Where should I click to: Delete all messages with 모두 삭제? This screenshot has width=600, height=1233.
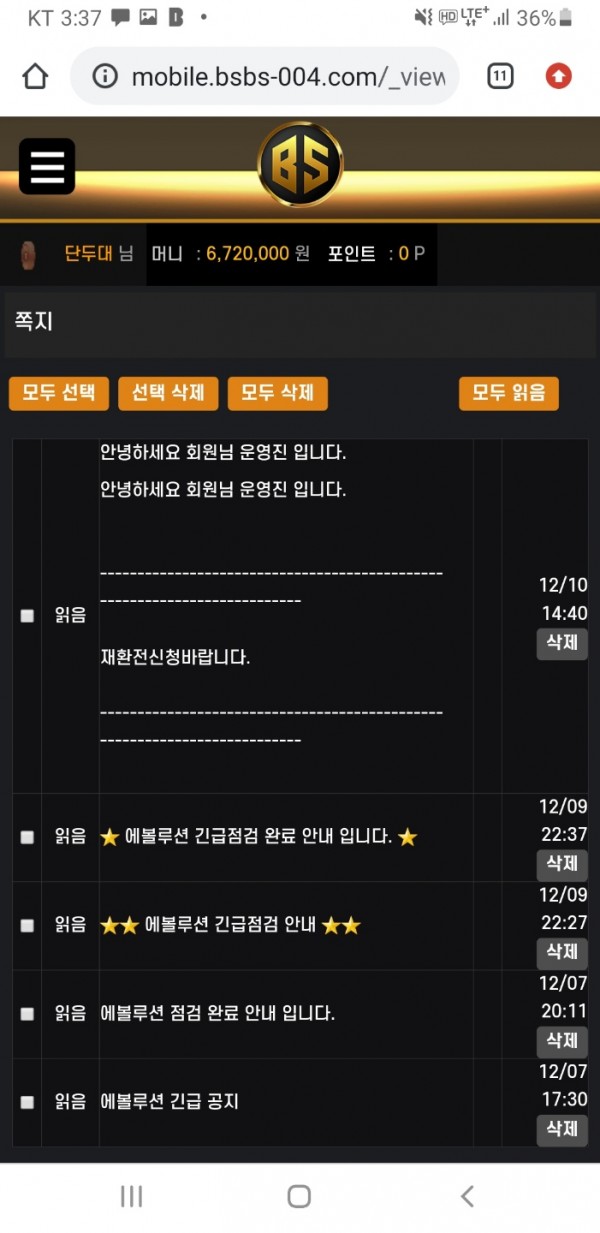(x=278, y=393)
